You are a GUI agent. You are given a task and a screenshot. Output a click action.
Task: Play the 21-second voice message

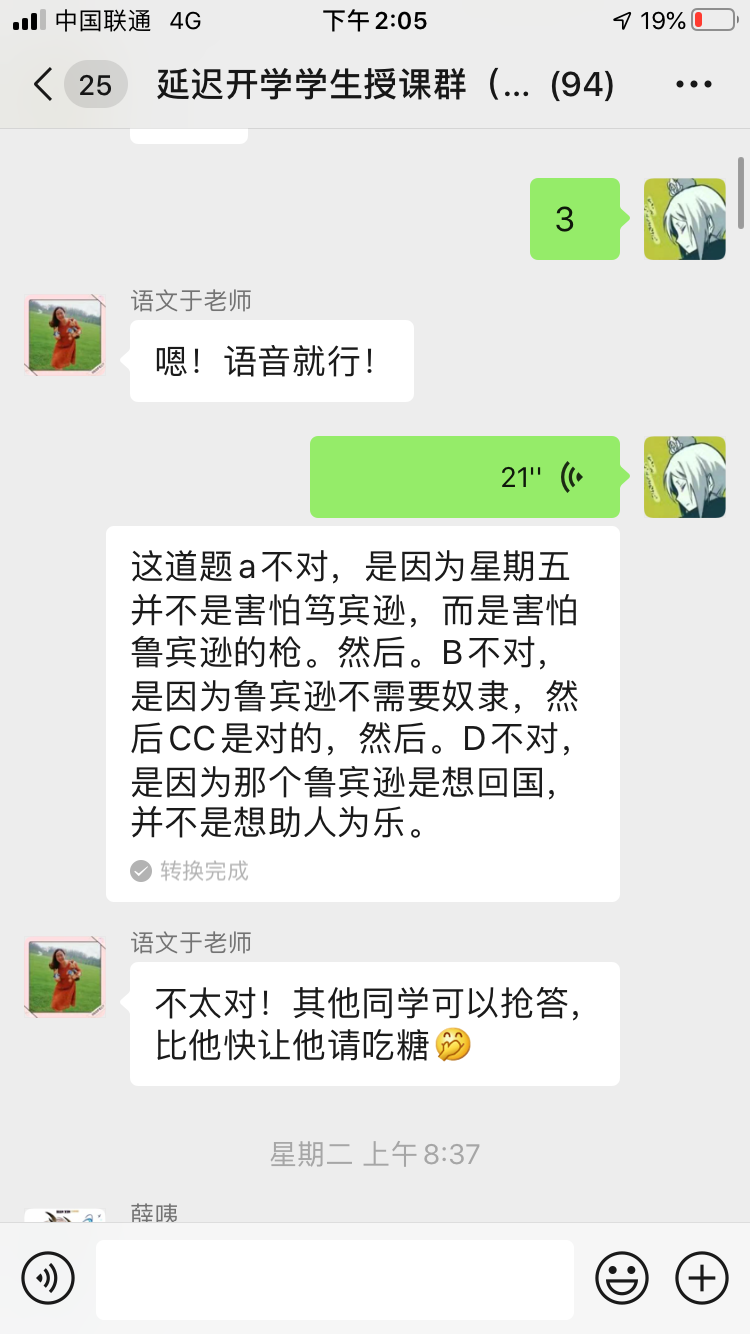pos(464,477)
